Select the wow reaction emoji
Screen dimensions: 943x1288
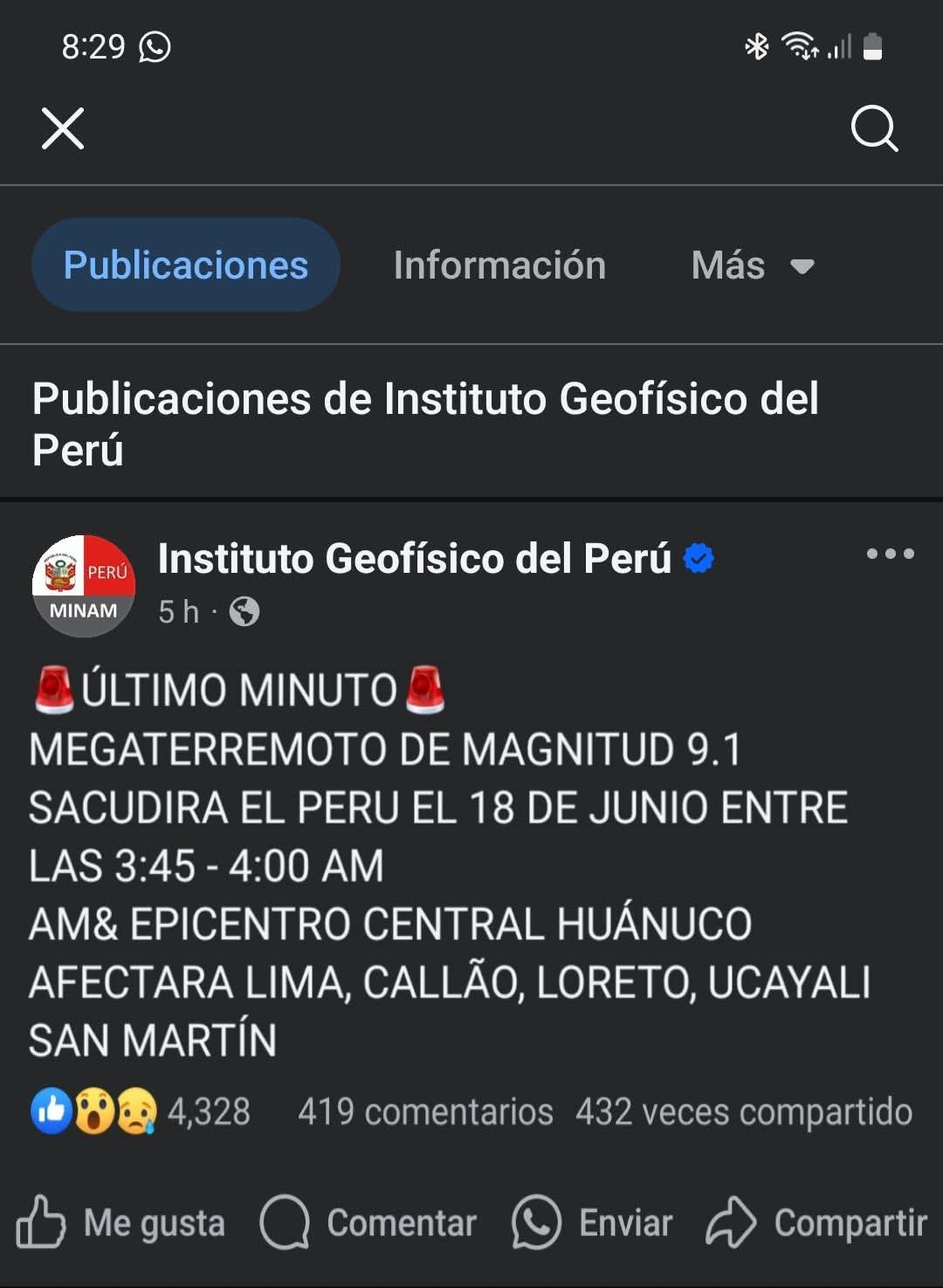pyautogui.click(x=92, y=1109)
